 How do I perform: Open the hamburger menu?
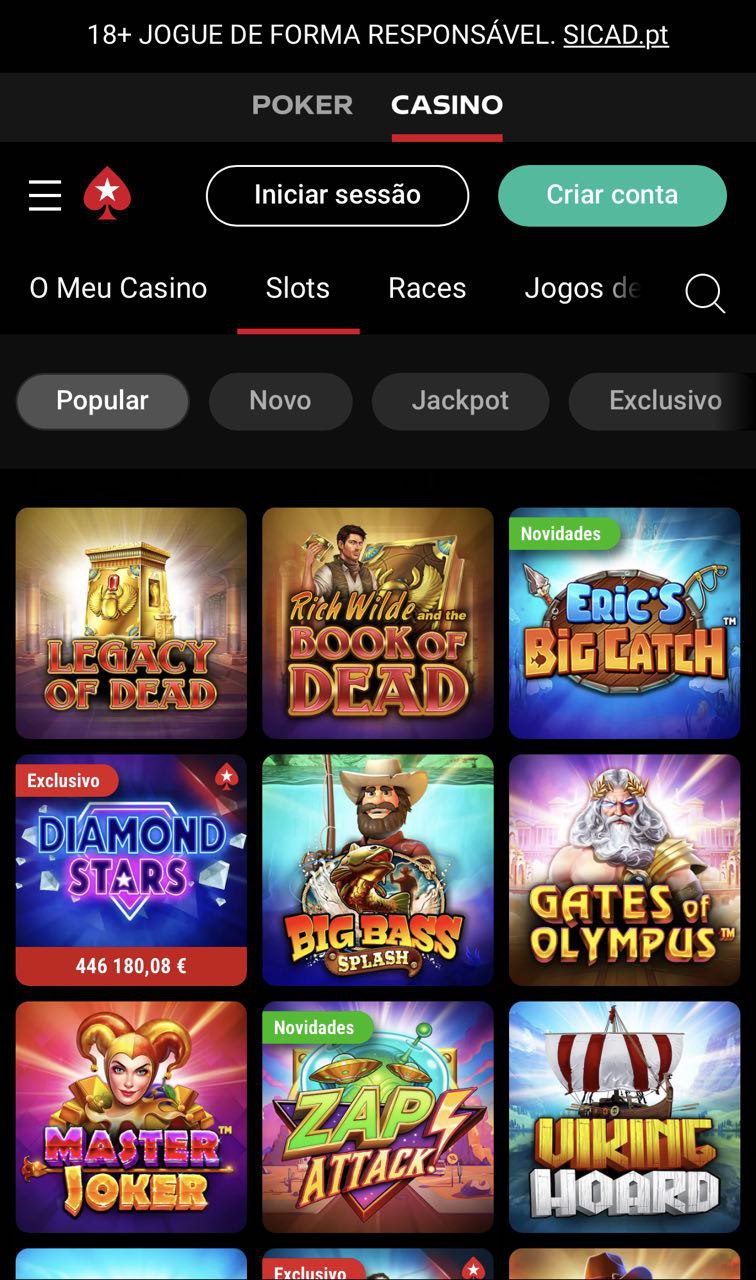[x=45, y=195]
